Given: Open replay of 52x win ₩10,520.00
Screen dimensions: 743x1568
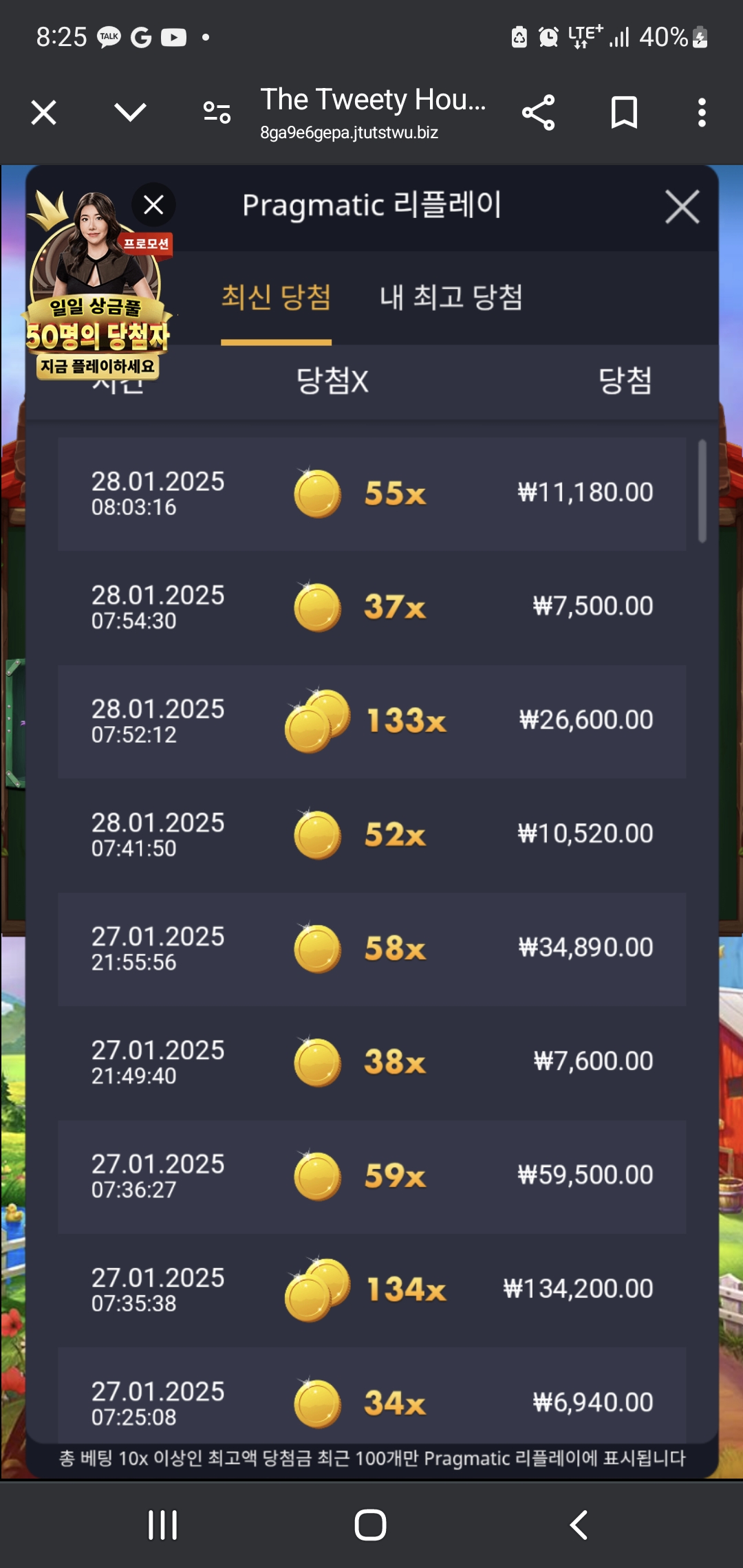Looking at the screenshot, I should click(371, 835).
